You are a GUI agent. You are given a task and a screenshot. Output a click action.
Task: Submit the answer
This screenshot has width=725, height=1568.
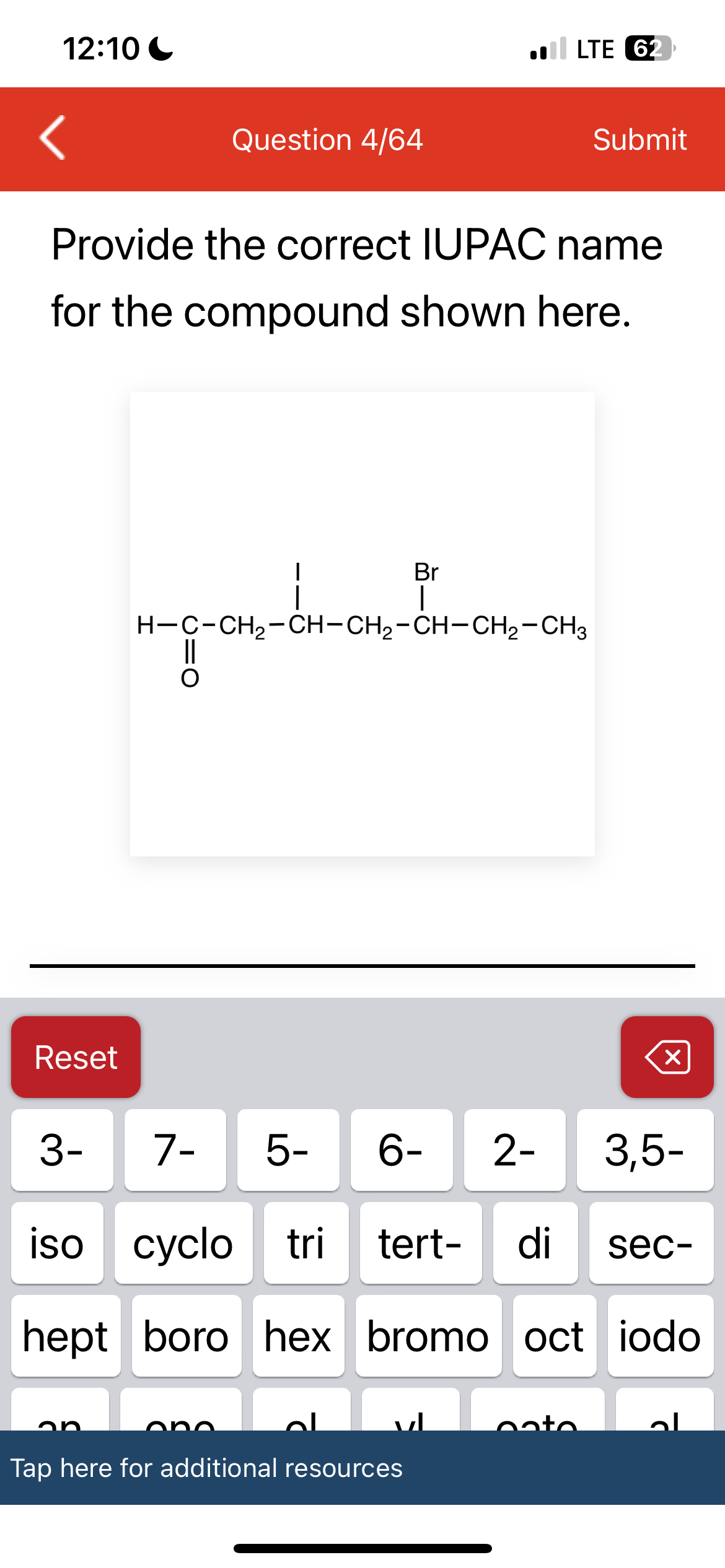point(639,139)
